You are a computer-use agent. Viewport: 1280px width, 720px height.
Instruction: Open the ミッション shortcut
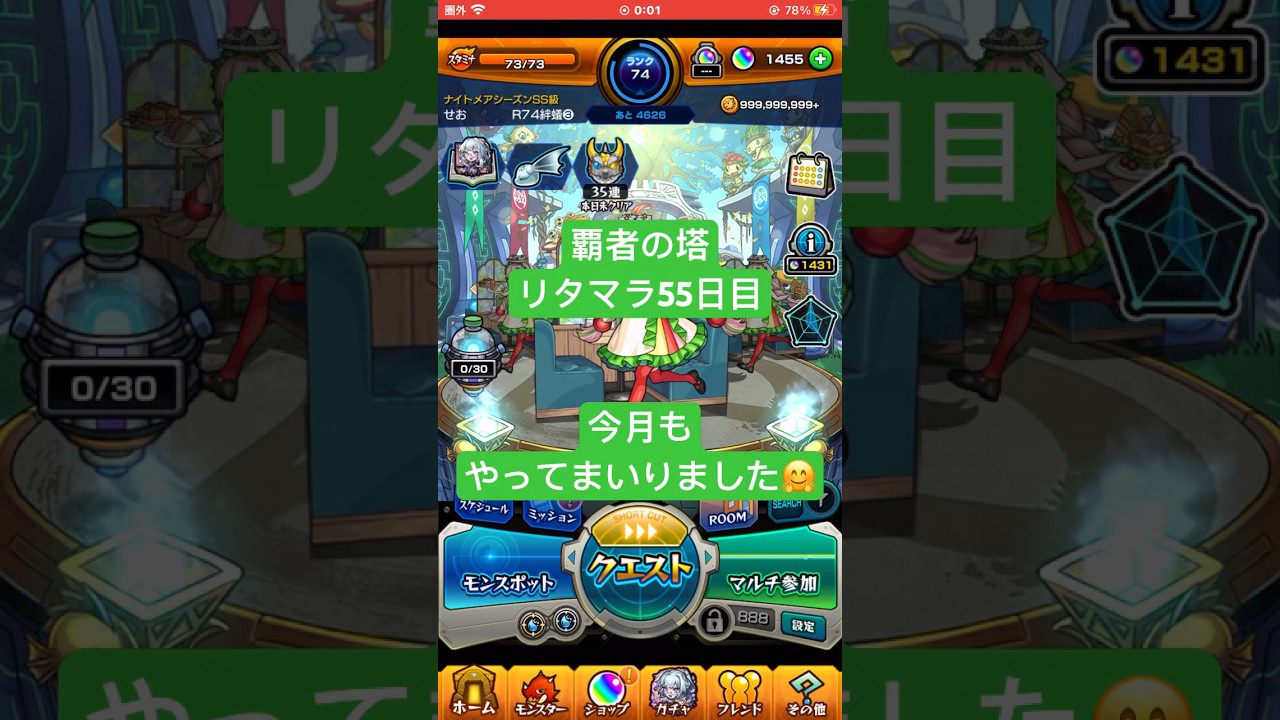[551, 514]
